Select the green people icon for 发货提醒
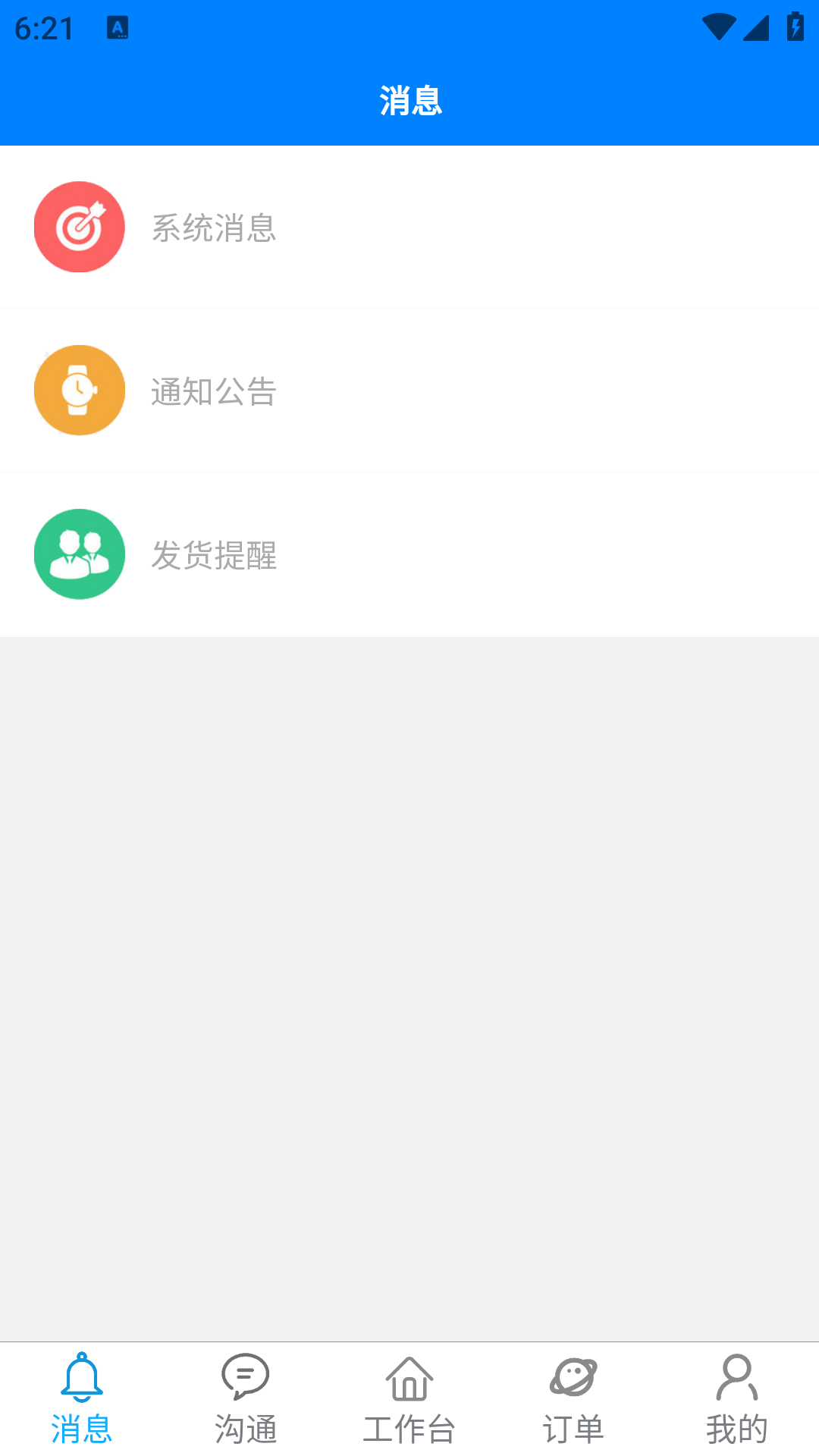The image size is (819, 1456). 79,554
